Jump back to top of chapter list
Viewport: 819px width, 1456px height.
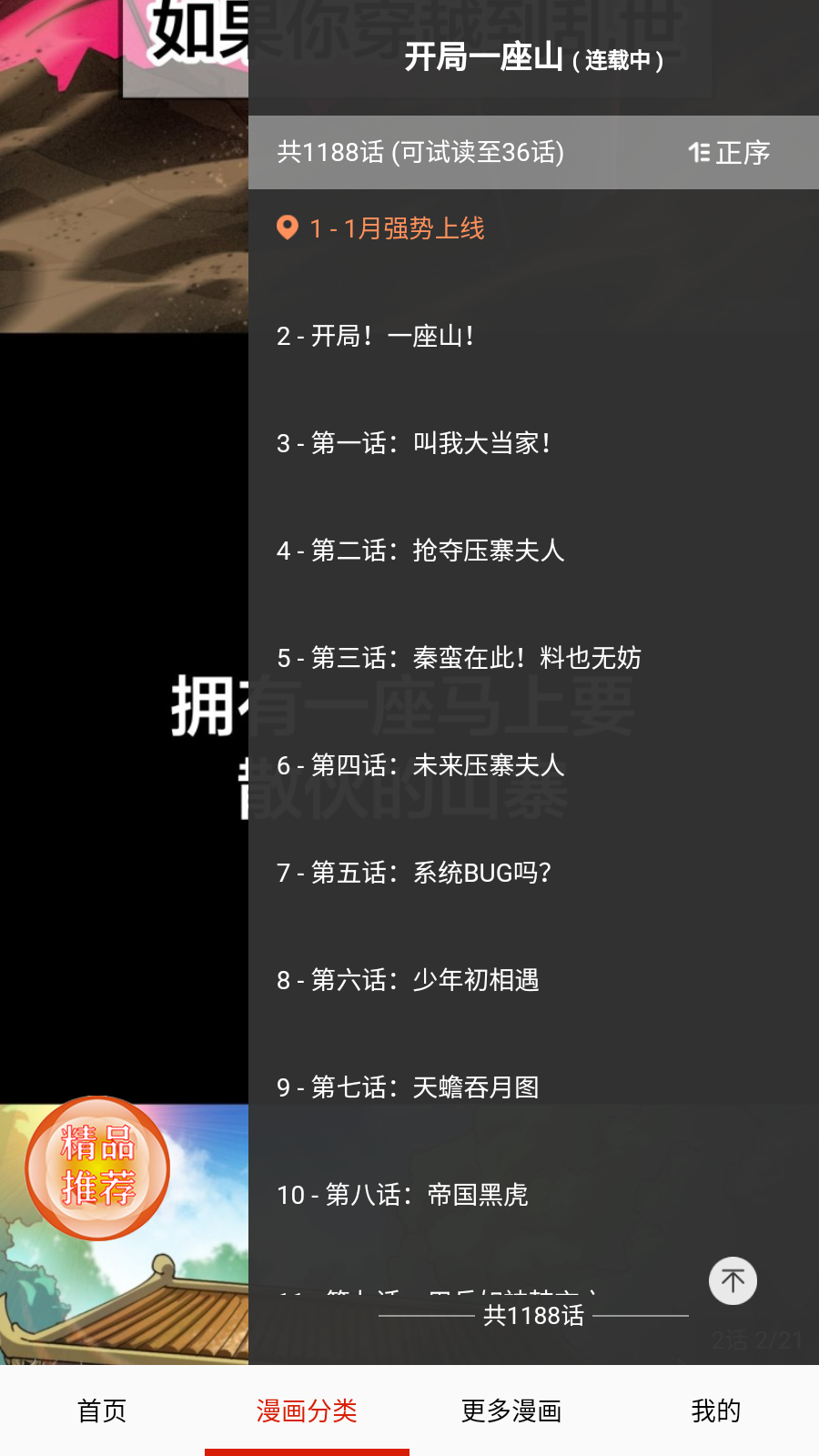(x=733, y=1280)
